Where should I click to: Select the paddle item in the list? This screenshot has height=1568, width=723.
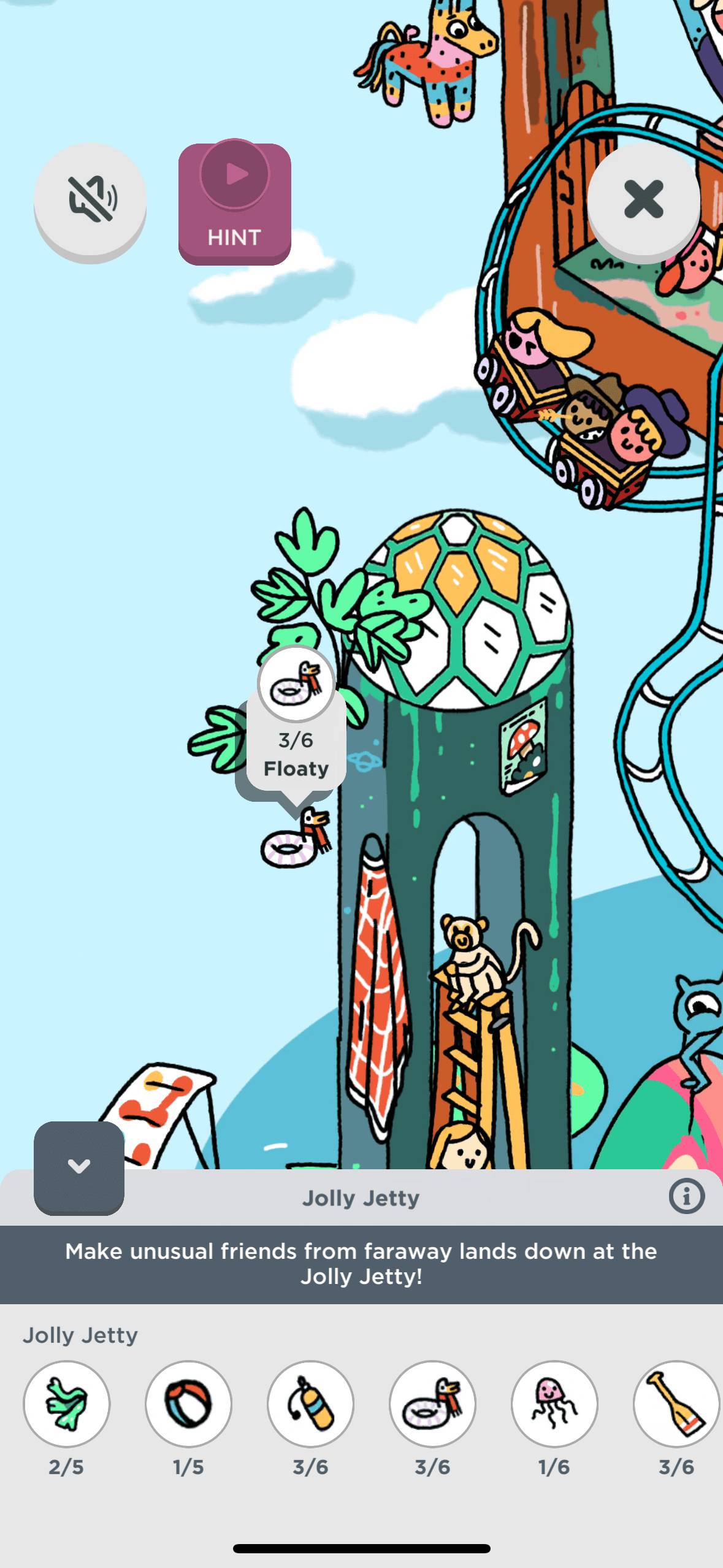pyautogui.click(x=676, y=1404)
